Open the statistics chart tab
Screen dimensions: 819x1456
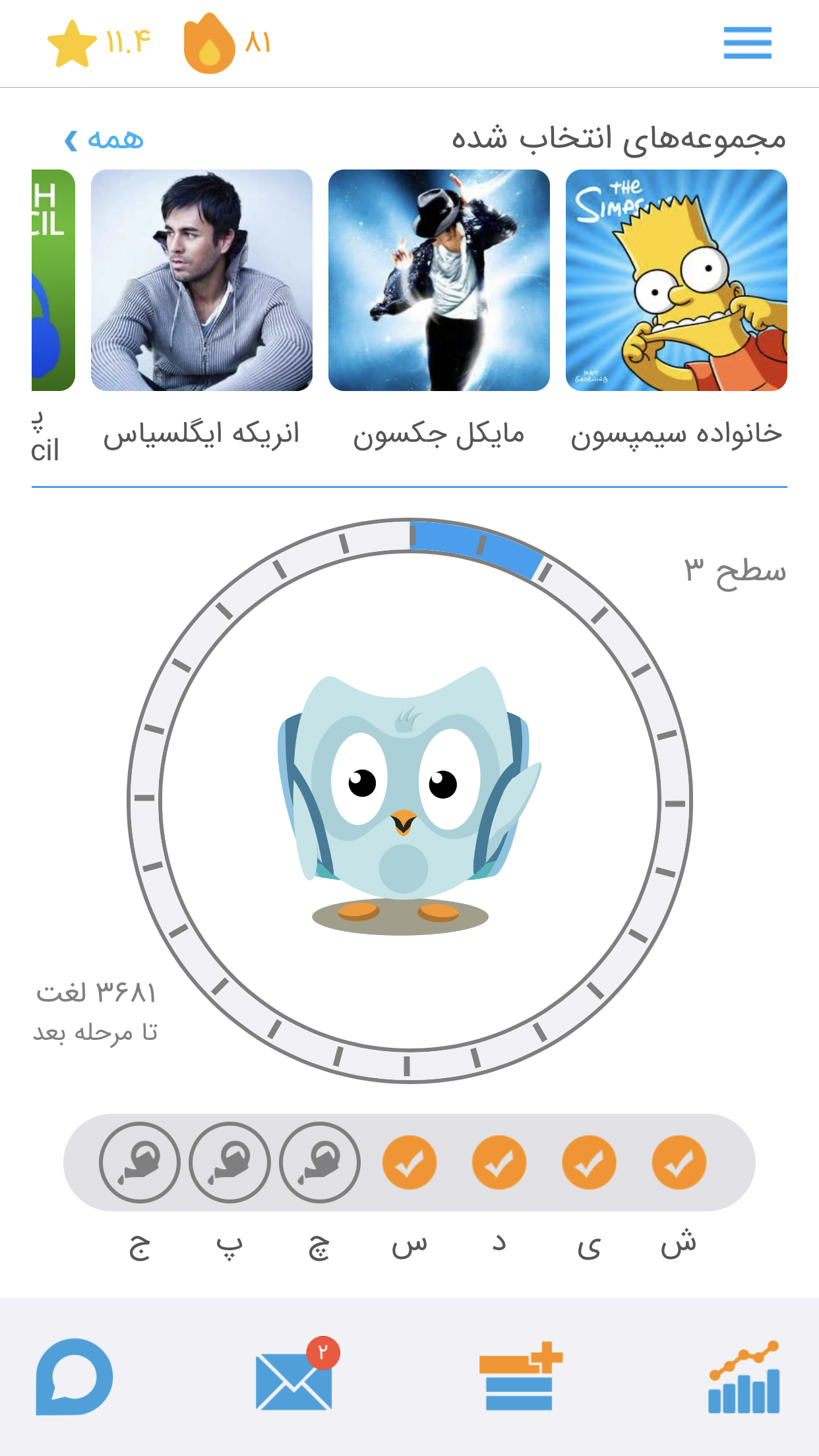[744, 1378]
